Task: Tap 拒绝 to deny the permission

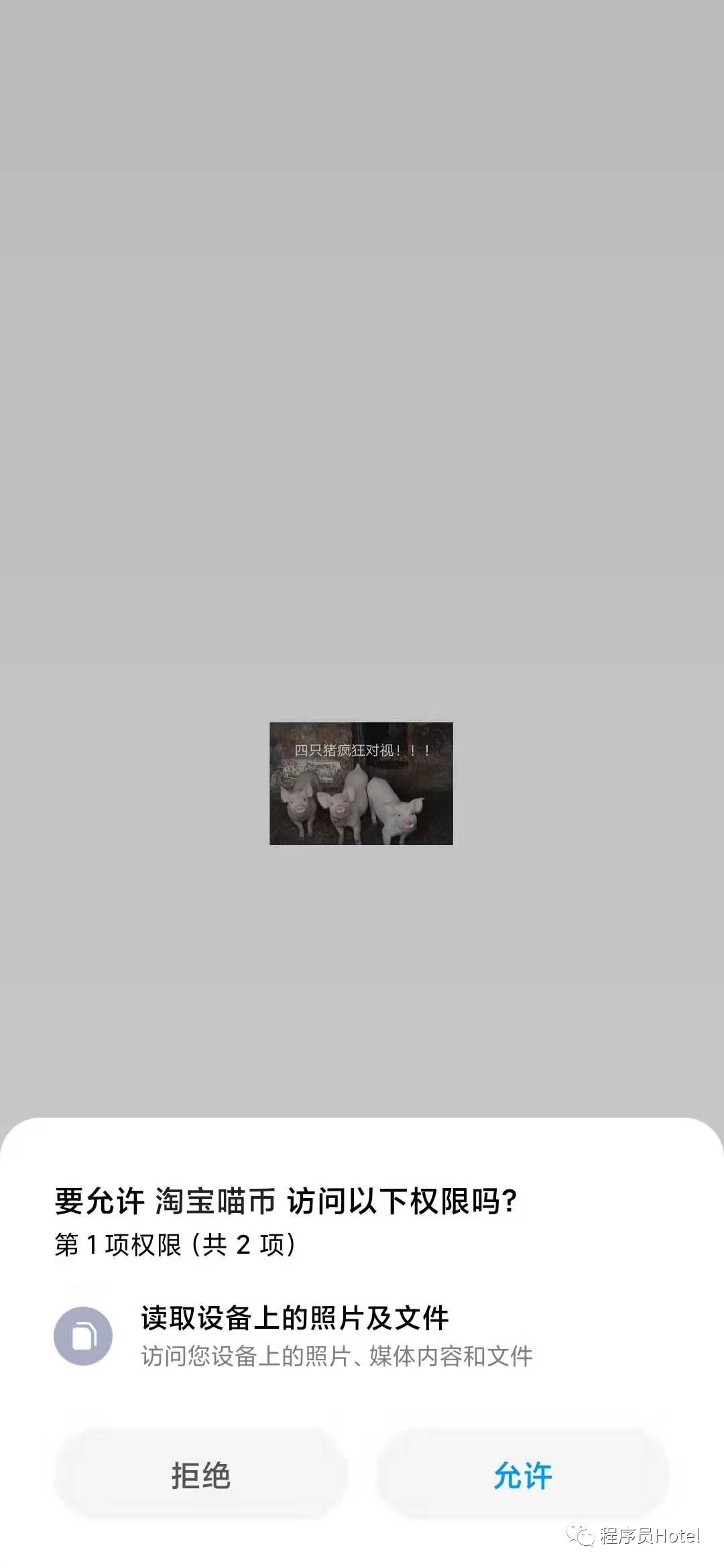Action: (x=200, y=1476)
